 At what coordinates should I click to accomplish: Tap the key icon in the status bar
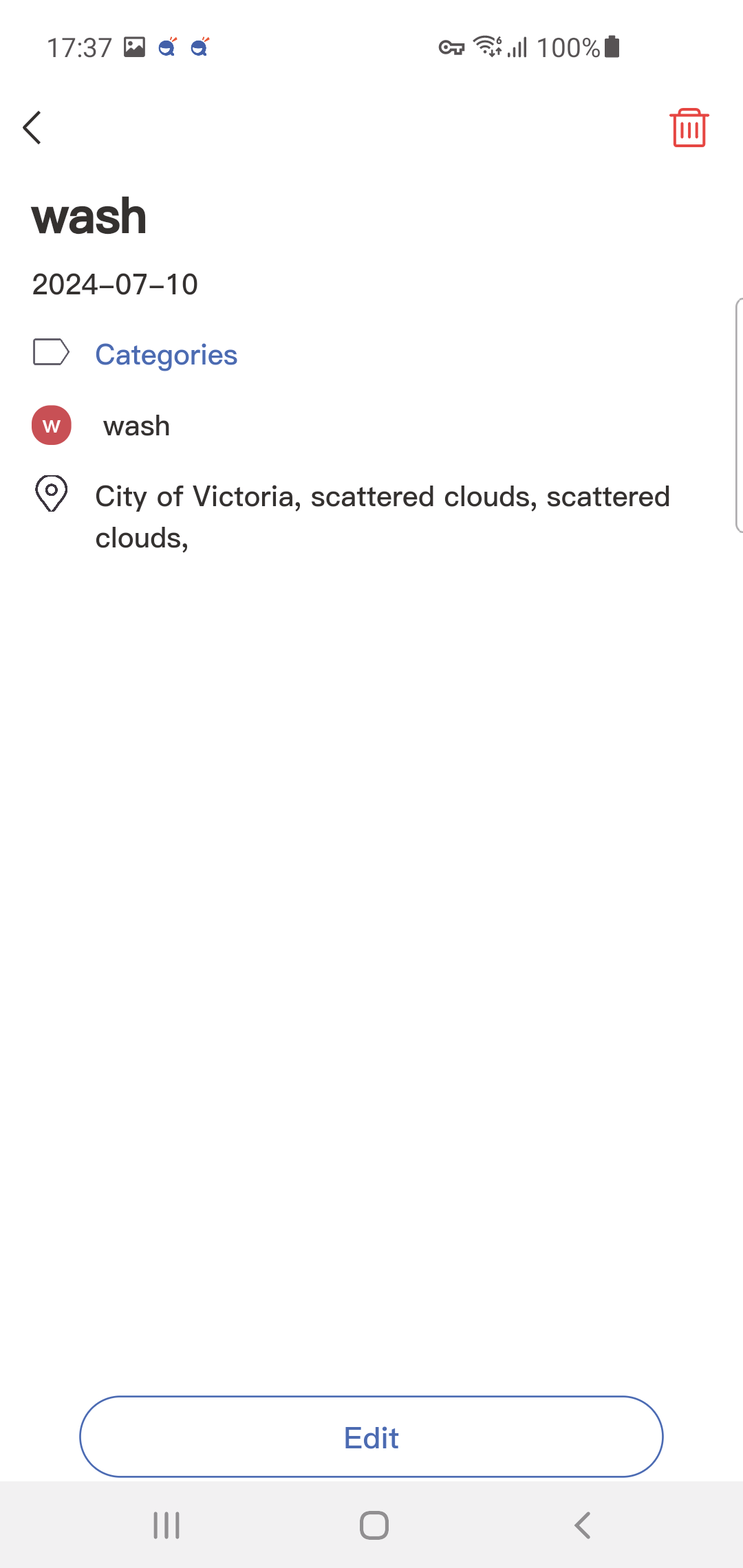452,46
